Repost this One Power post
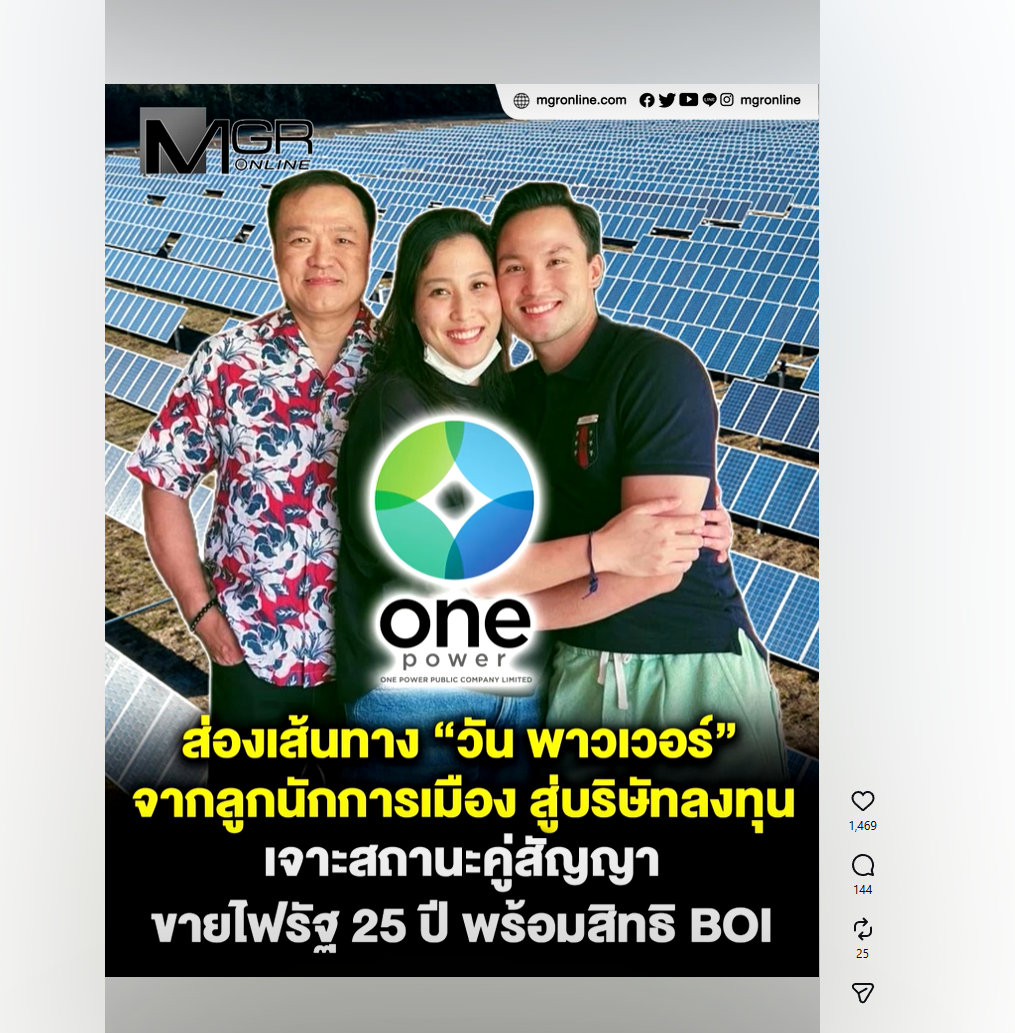 [862, 929]
